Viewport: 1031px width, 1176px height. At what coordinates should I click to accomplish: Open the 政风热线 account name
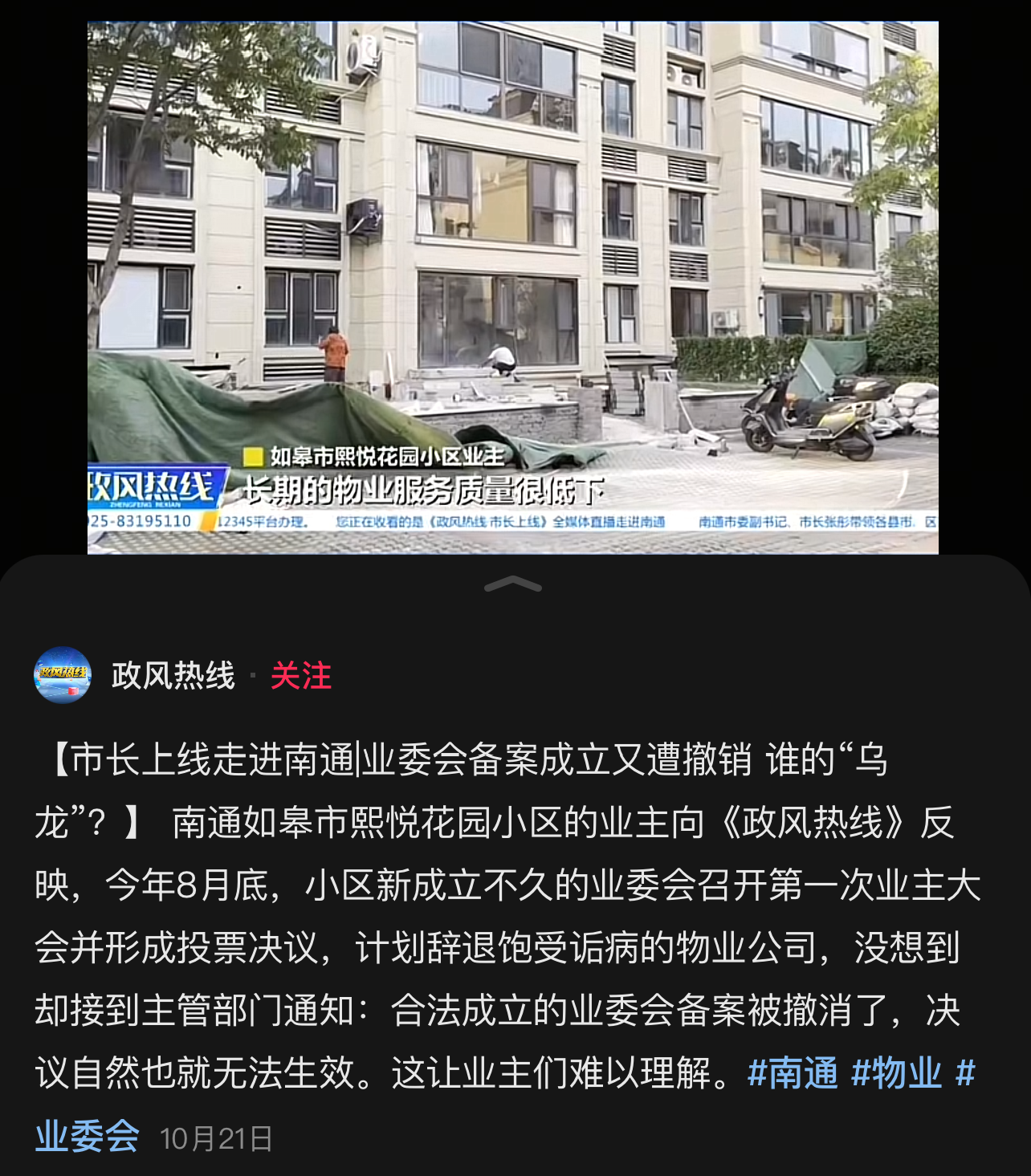click(x=173, y=676)
